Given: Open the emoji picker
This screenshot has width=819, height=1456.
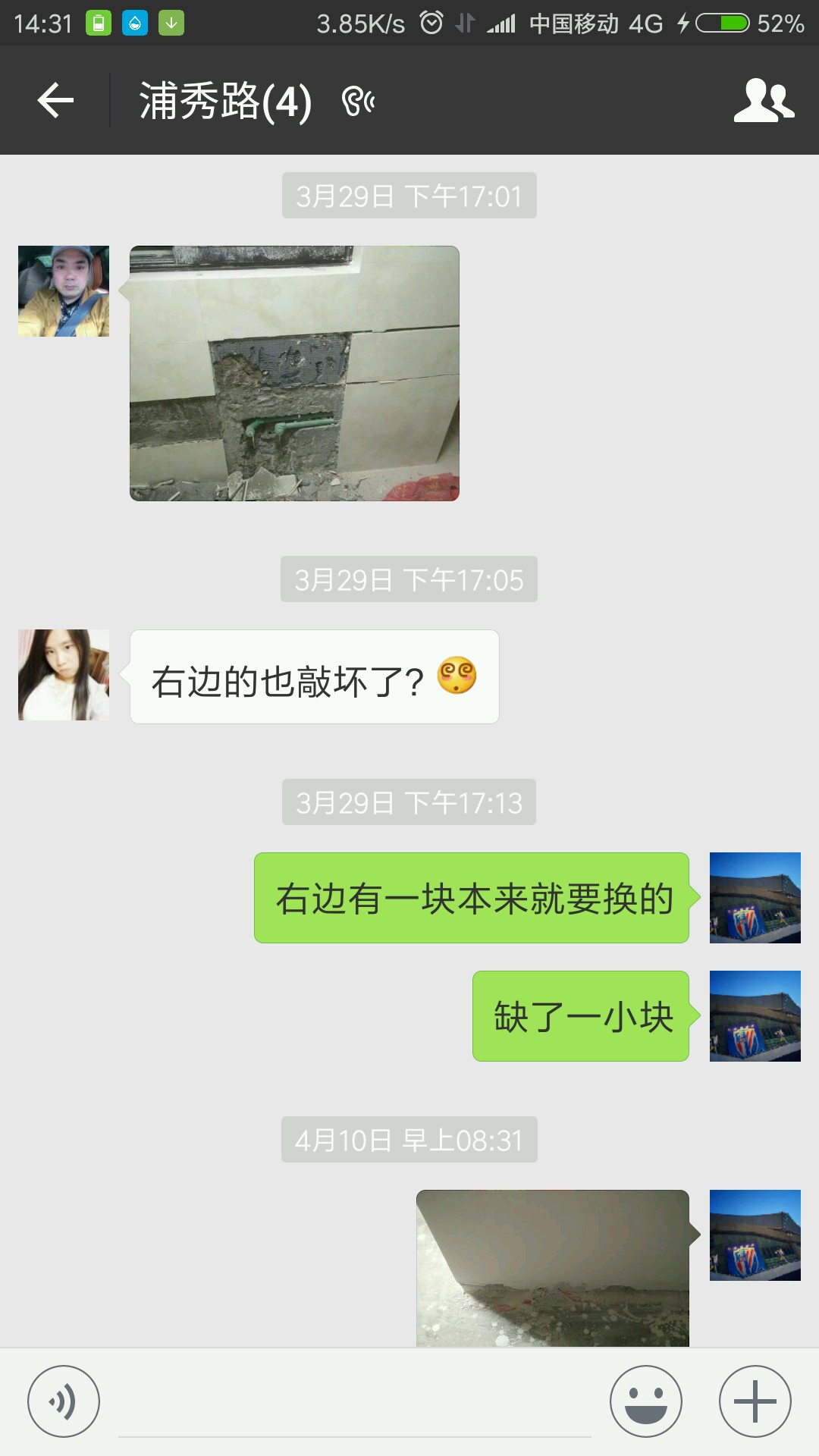Looking at the screenshot, I should 645,1401.
